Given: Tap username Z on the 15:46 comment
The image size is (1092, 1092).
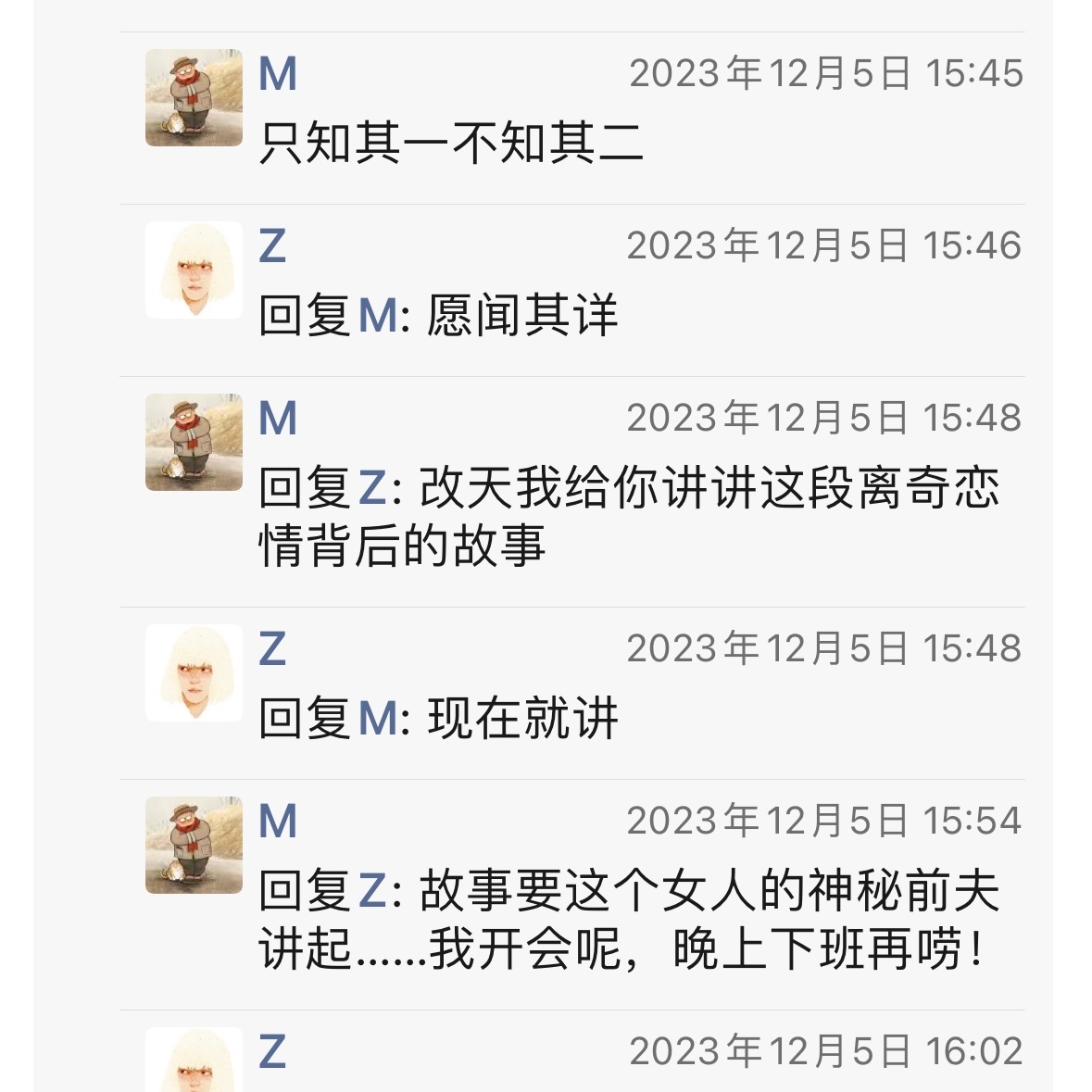Looking at the screenshot, I should (272, 246).
